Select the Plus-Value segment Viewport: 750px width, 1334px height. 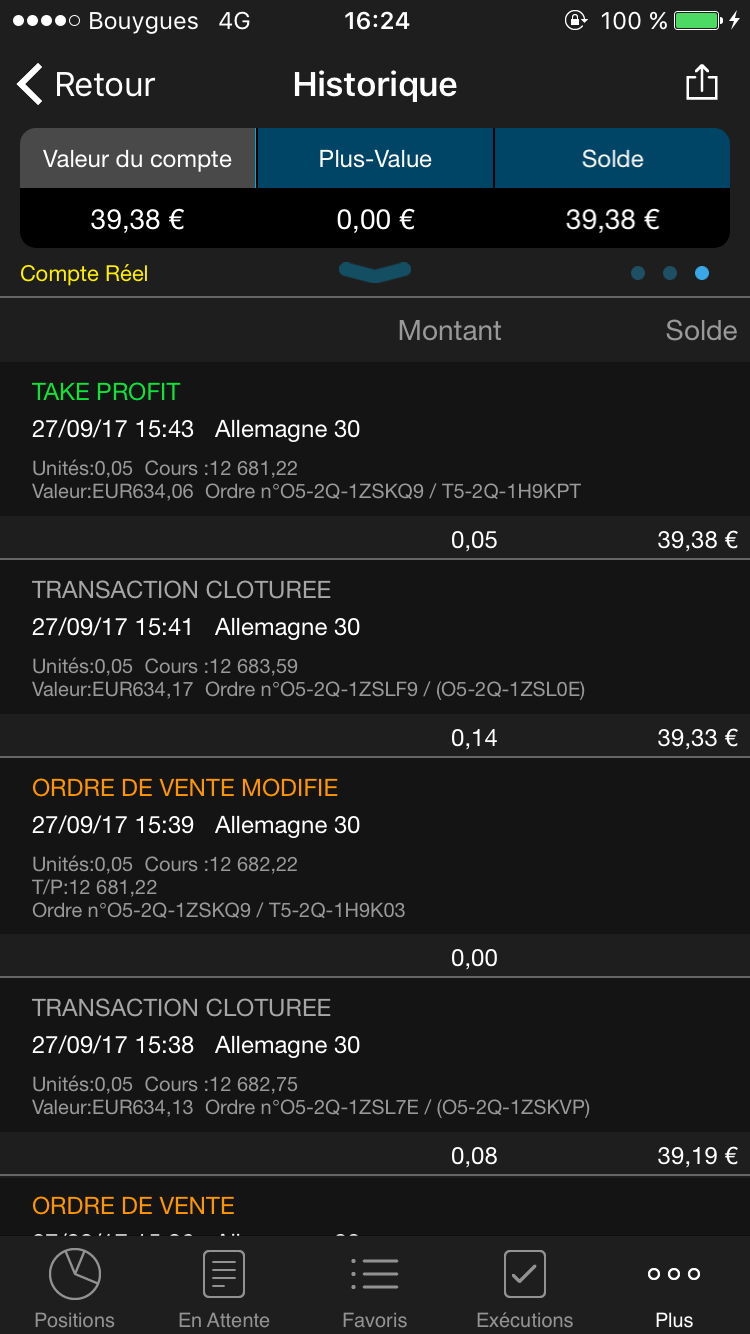click(375, 159)
